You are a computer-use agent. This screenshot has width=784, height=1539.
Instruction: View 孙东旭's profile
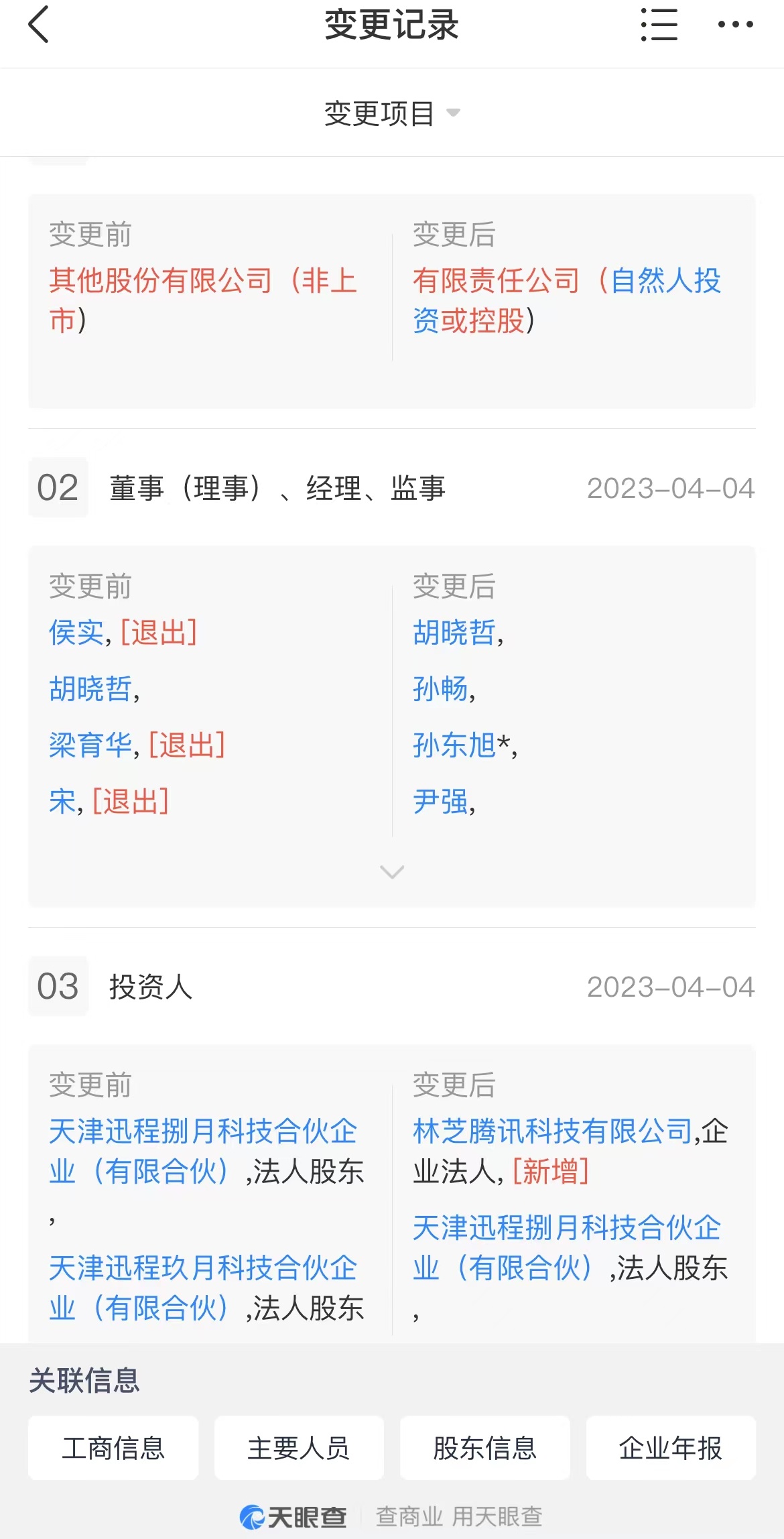pos(454,745)
